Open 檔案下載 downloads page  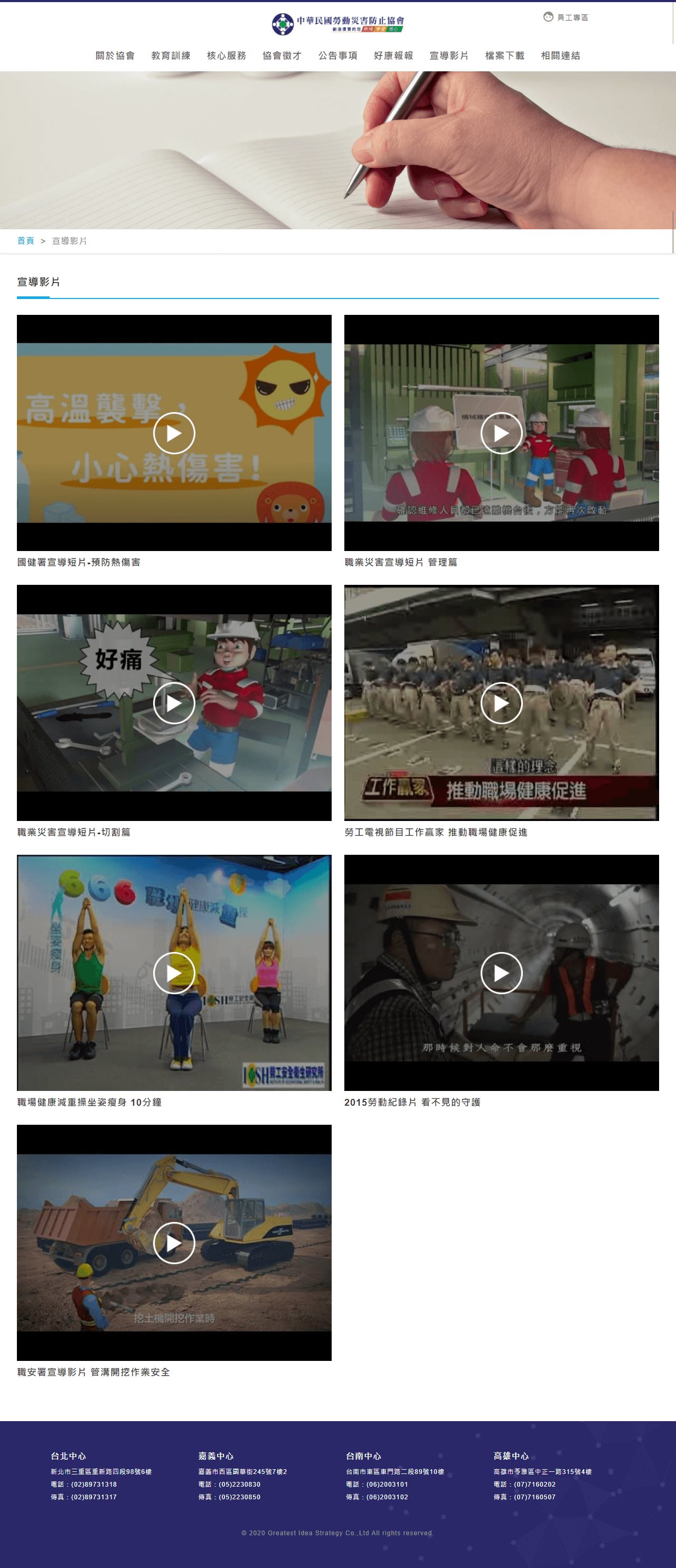coord(504,55)
